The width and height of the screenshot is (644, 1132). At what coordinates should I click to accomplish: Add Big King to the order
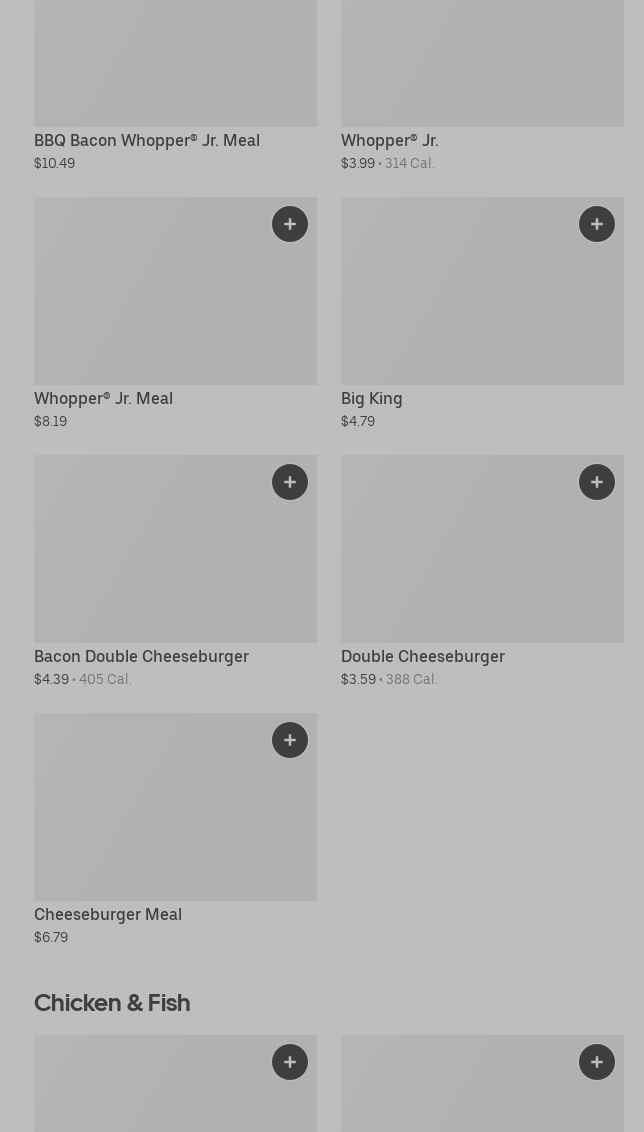(597, 224)
